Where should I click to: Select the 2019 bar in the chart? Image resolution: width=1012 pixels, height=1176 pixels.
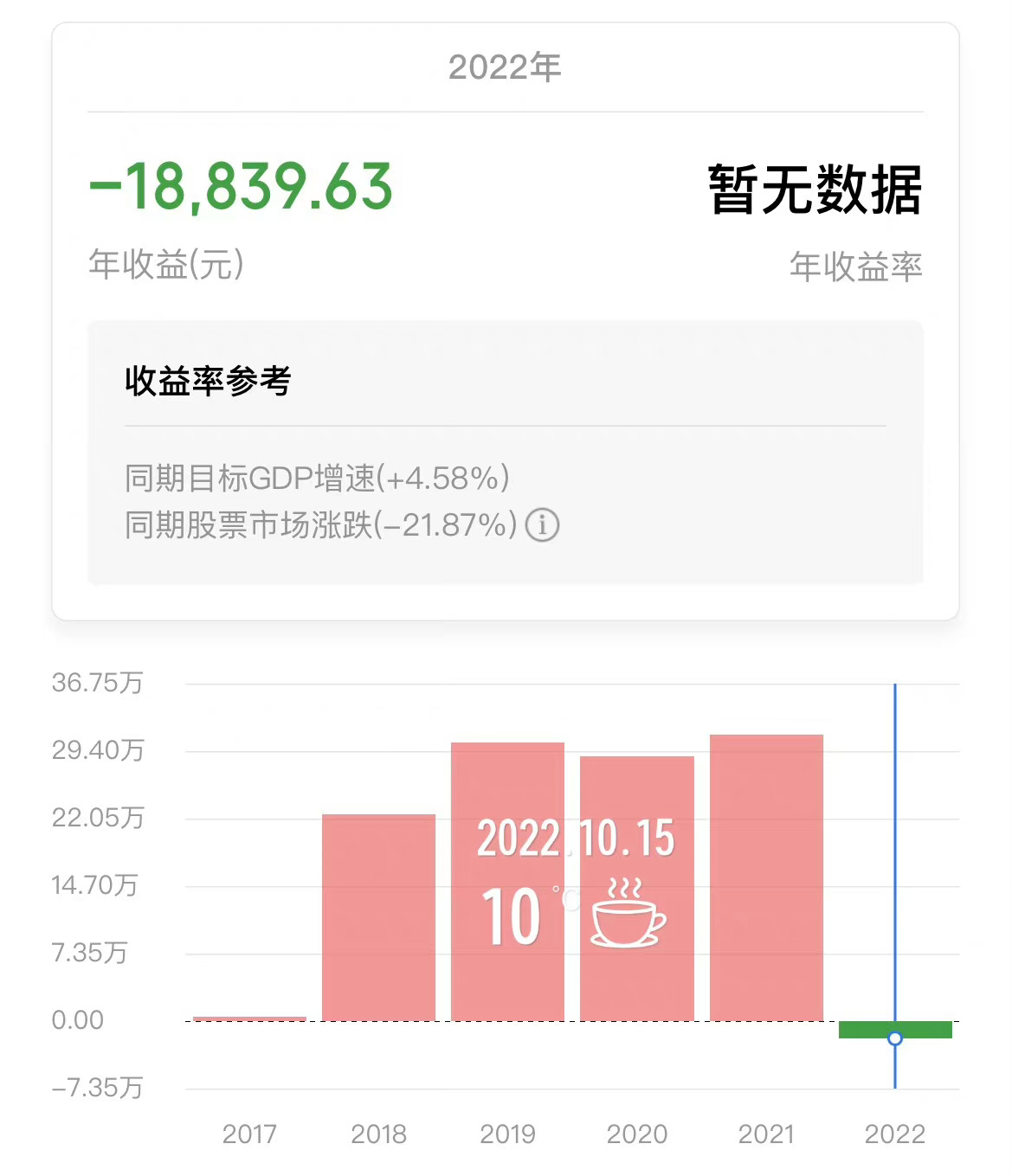[507, 881]
